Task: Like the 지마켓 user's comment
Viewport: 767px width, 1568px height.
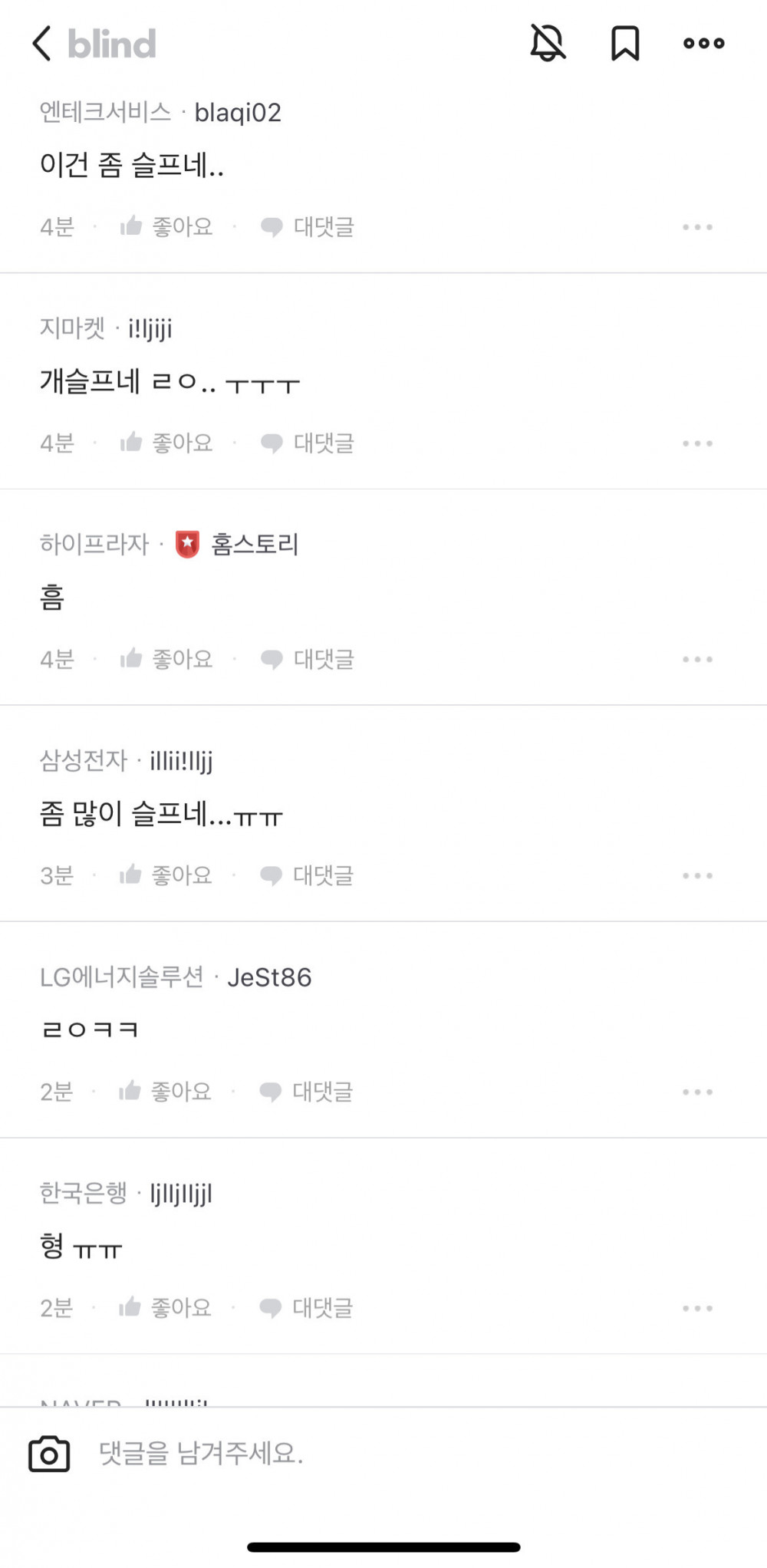Action: pos(166,443)
